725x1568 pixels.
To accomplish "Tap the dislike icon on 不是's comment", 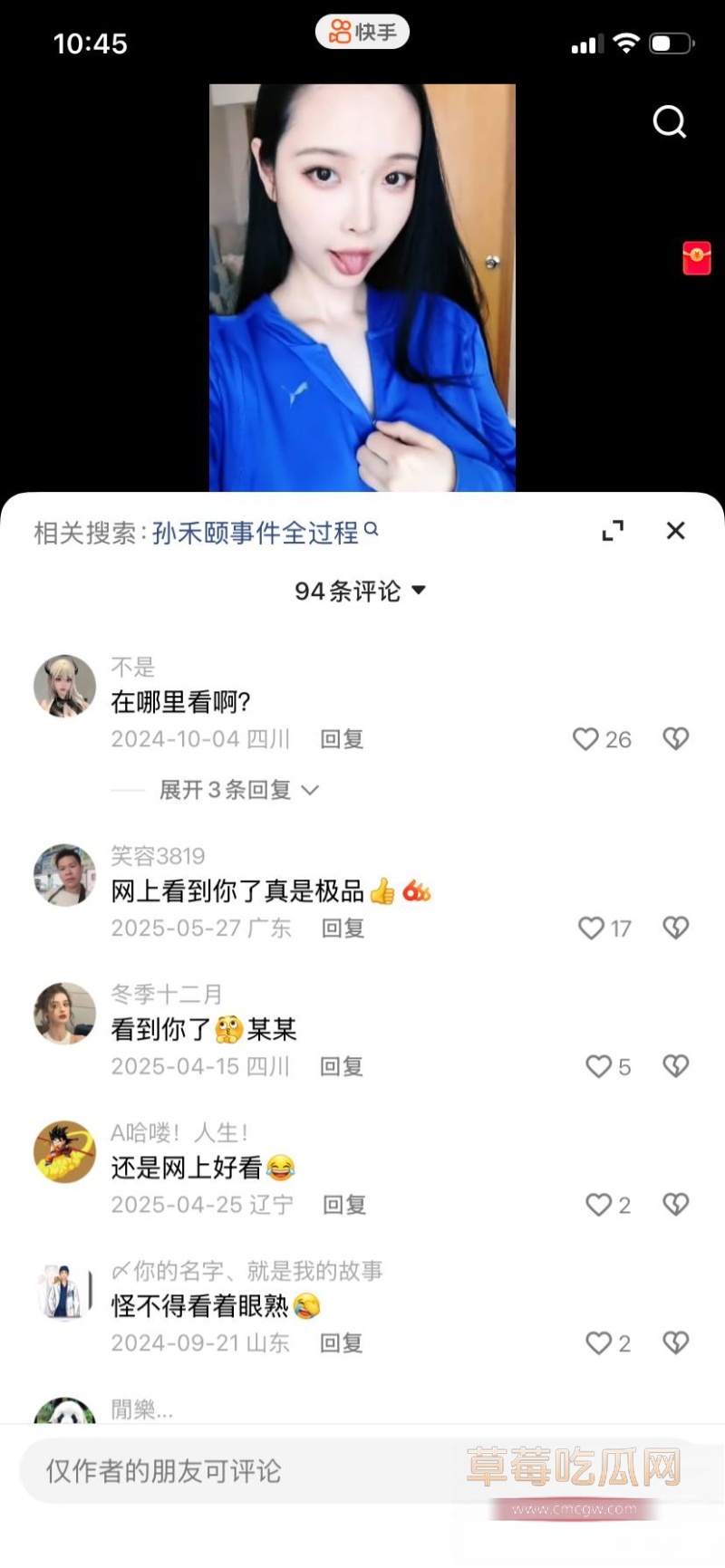I will [x=675, y=738].
